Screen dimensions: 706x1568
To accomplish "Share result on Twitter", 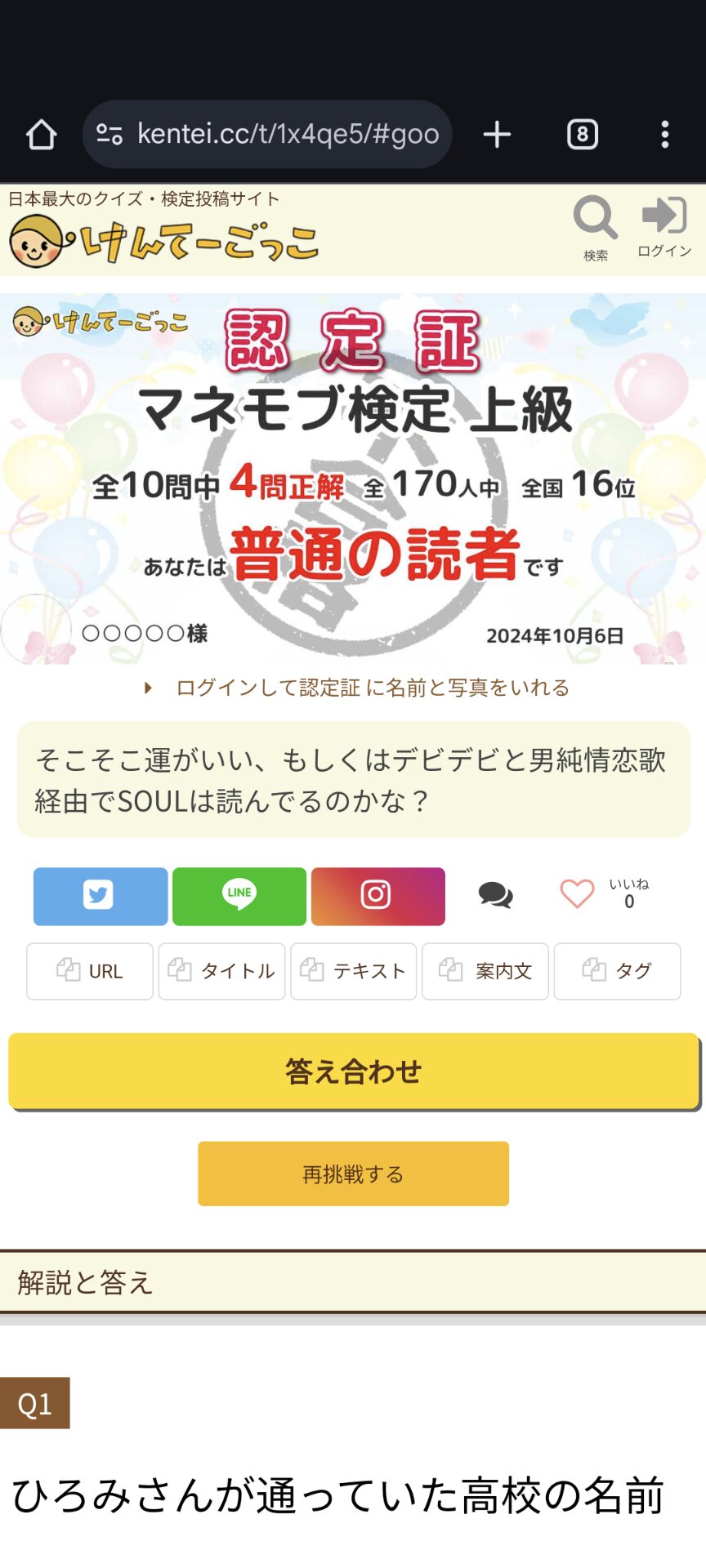I will (101, 896).
